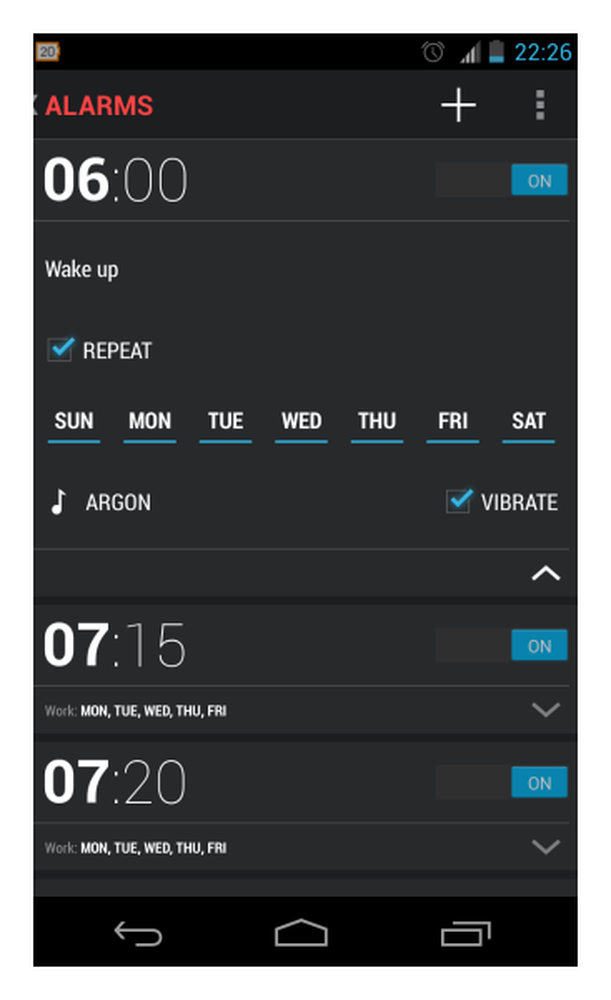Switch off the 07:15 alarm
Image resolution: width=611 pixels, height=1000 pixels.
tap(501, 645)
